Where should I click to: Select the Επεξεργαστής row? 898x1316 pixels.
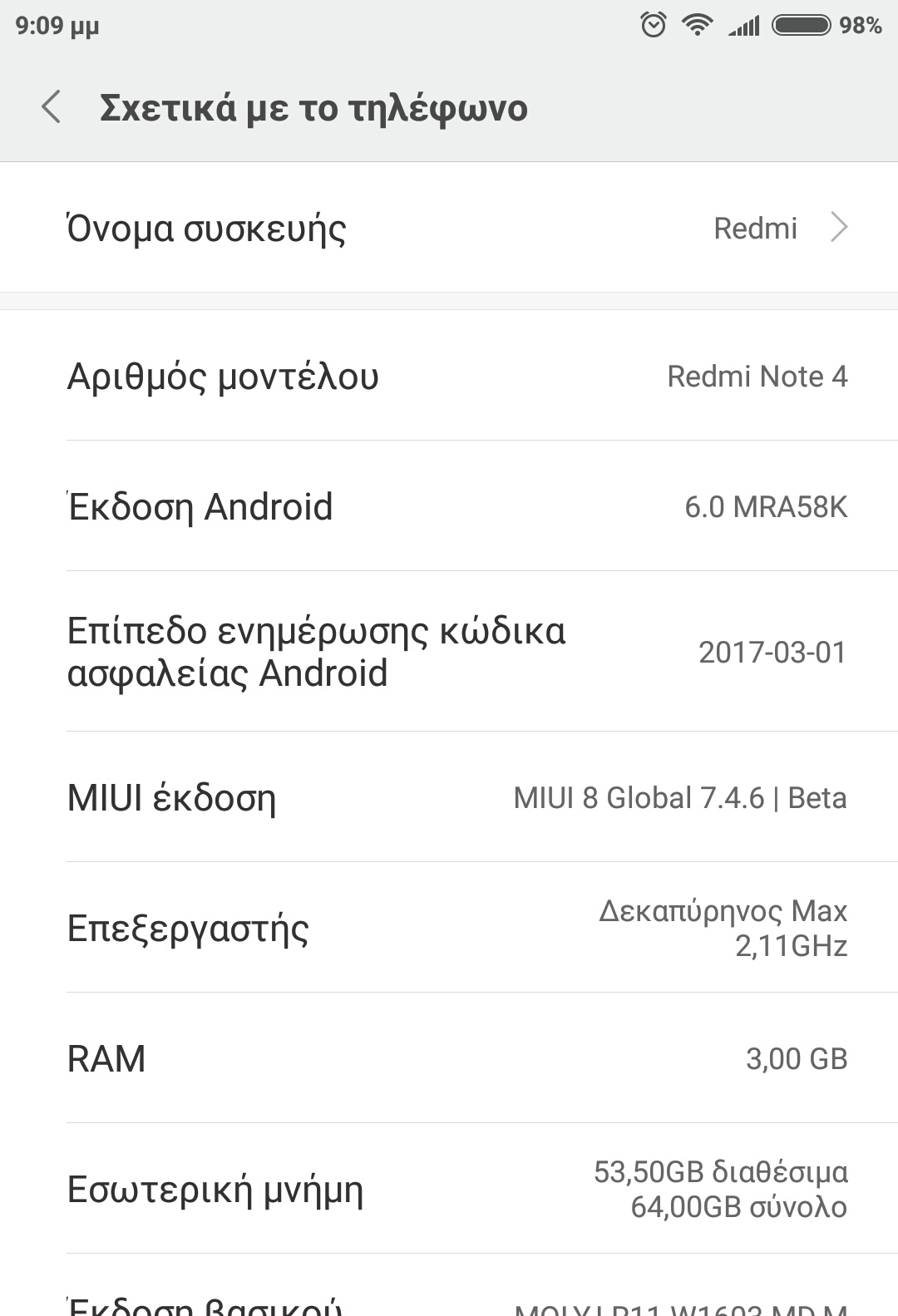[x=449, y=928]
